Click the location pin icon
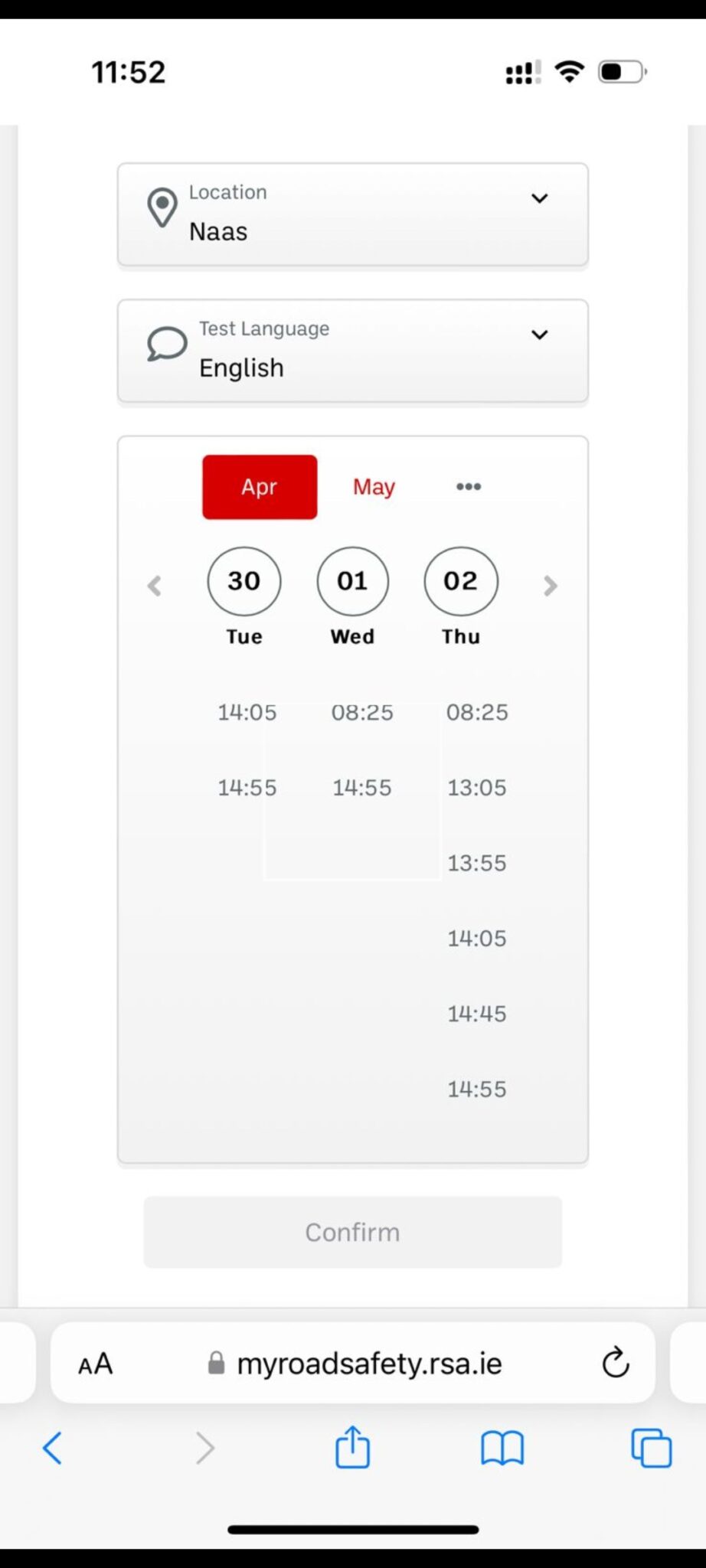706x1568 pixels. tap(163, 207)
